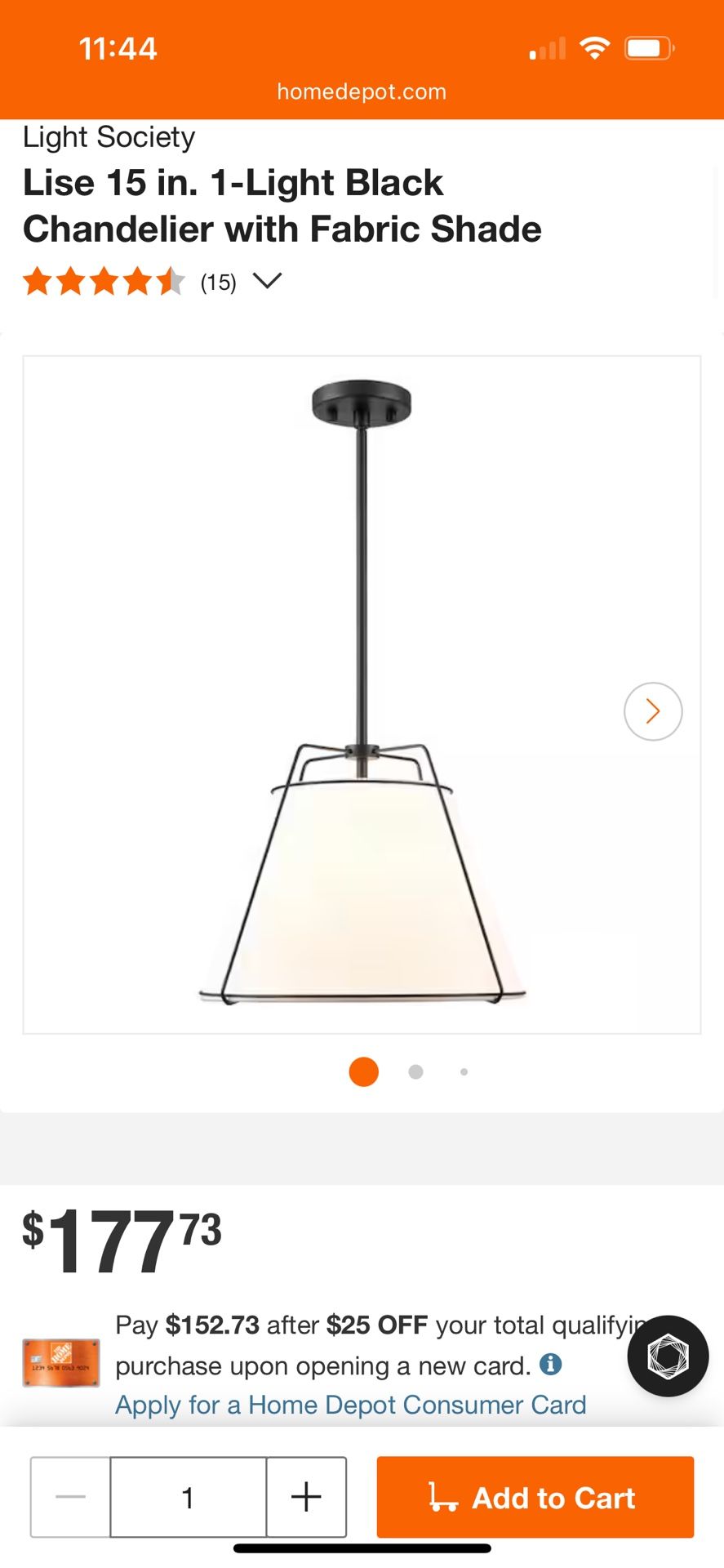The image size is (724, 1568).
Task: Select the second image pagination dot
Action: [415, 1071]
